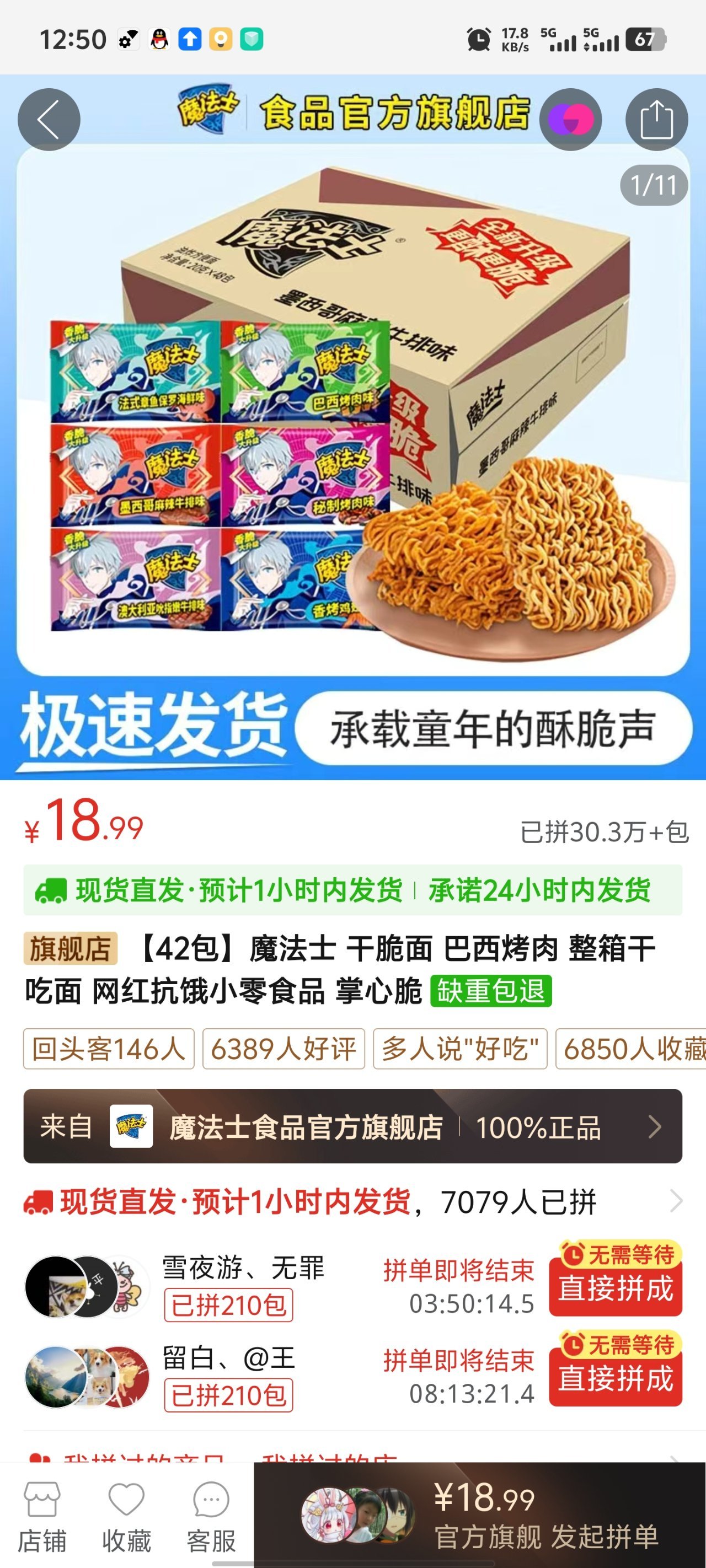View the 现货直发 shipping promise bar
The height and width of the screenshot is (1568, 706).
[x=352, y=890]
